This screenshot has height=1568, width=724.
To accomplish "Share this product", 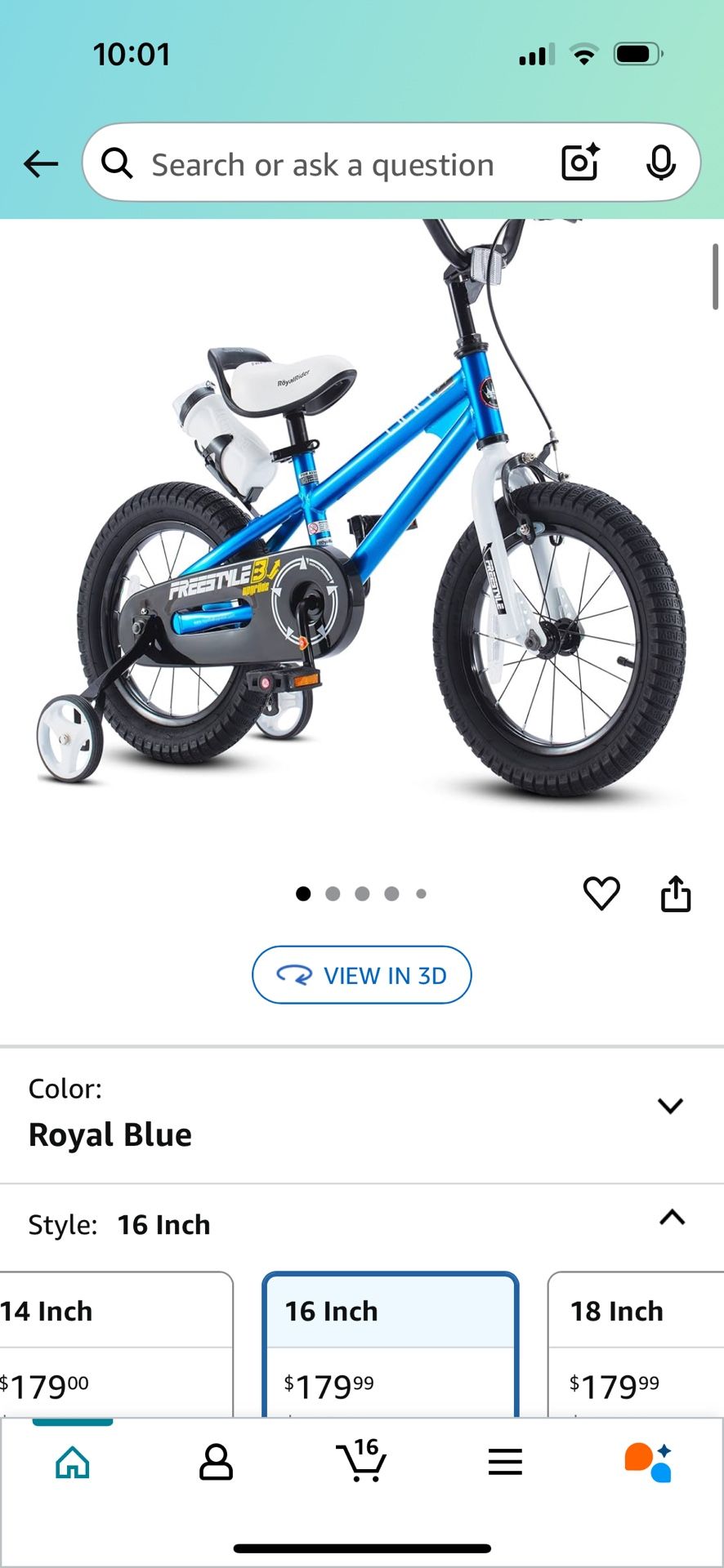I will [x=676, y=893].
